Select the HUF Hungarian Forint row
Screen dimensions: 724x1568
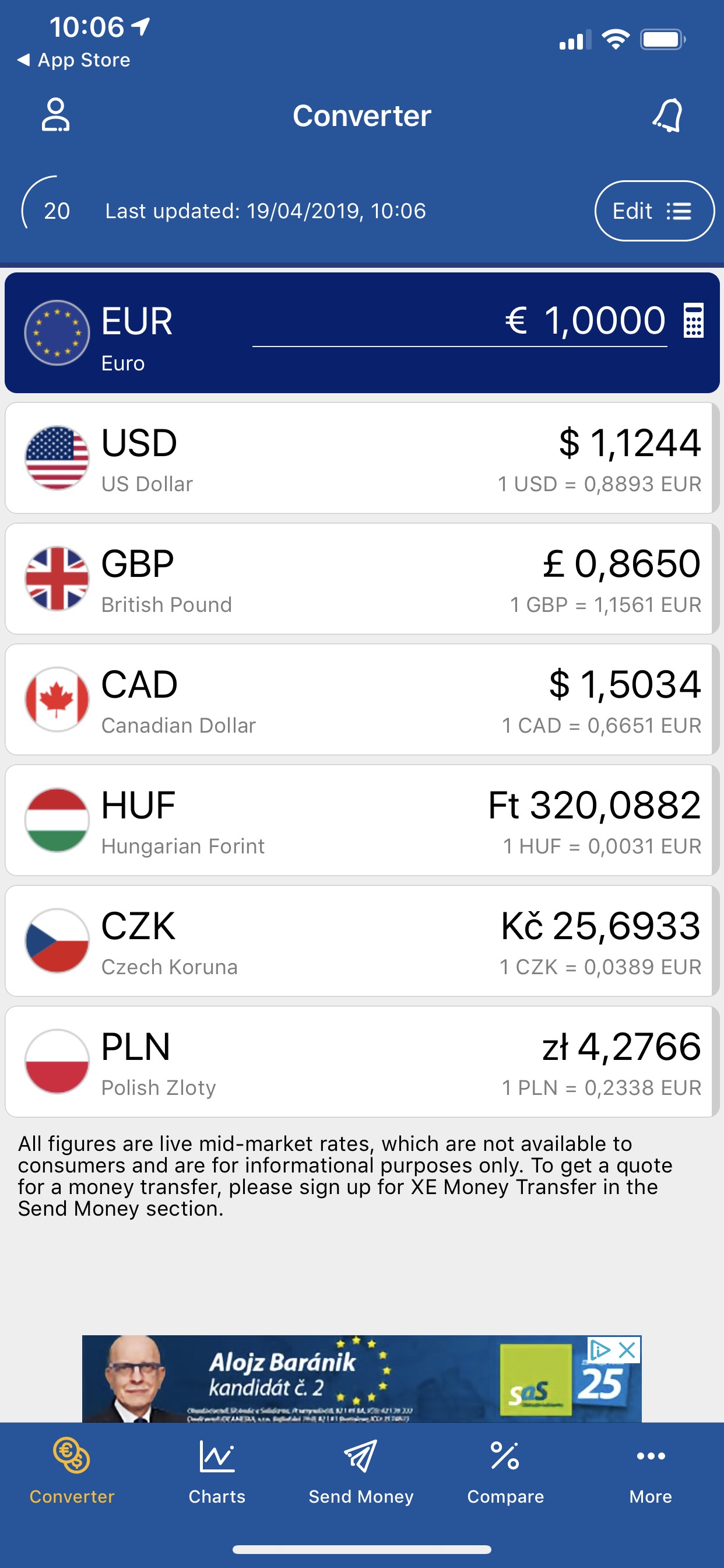click(362, 820)
